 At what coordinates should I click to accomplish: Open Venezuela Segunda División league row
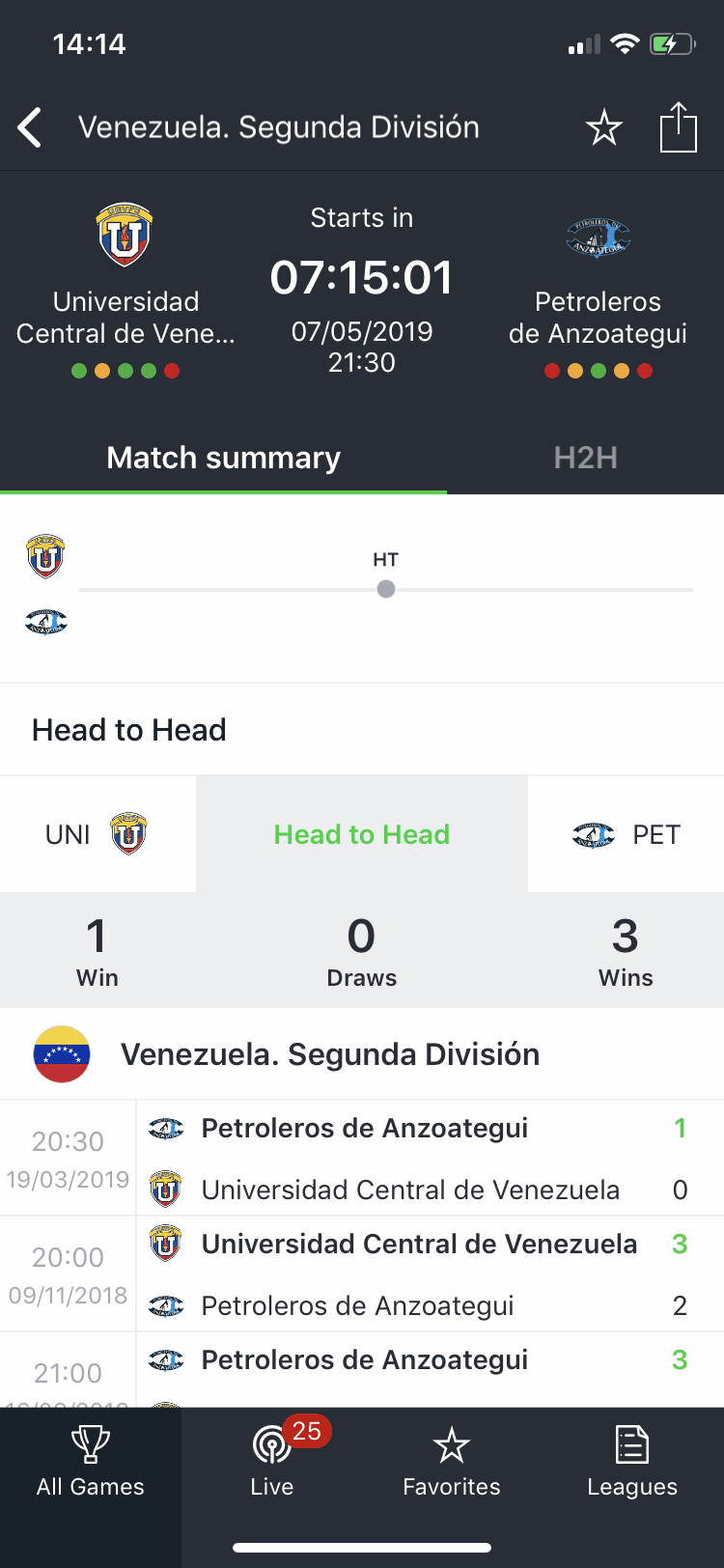pos(362,1054)
